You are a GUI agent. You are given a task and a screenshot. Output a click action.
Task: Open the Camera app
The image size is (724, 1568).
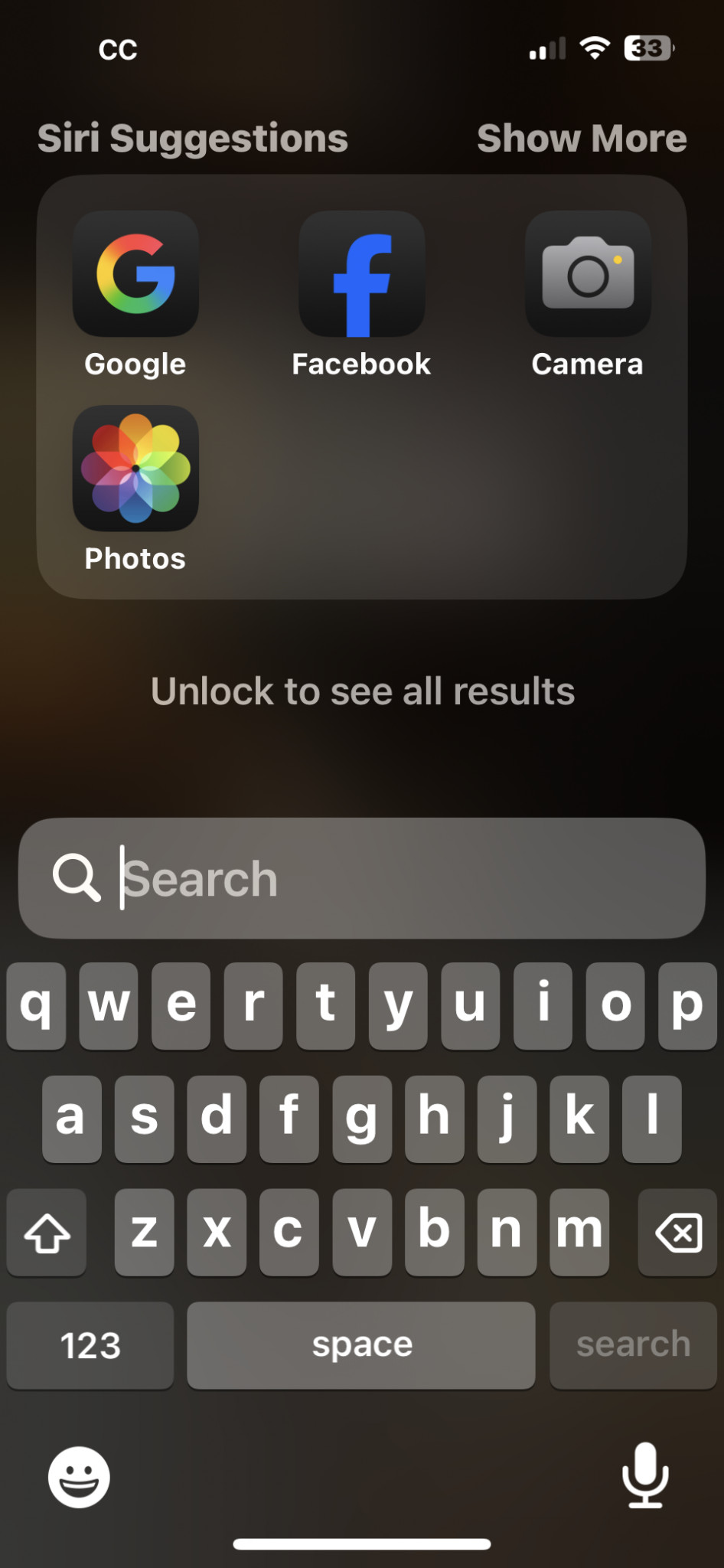coord(587,274)
